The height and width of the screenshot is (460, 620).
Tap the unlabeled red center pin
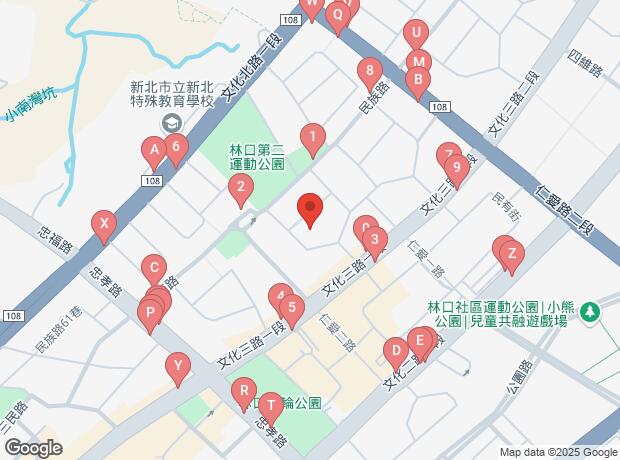click(x=310, y=209)
